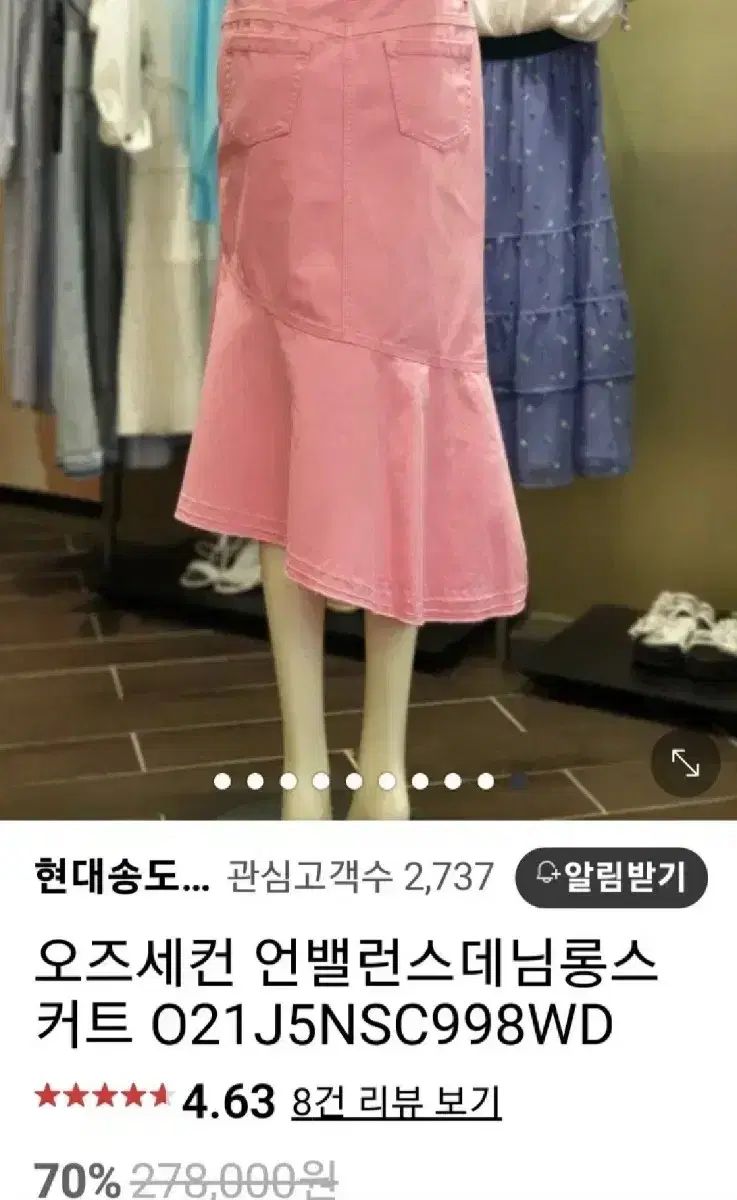Tap the 알림받기 notification button
737x1200 pixels.
pyautogui.click(x=611, y=878)
